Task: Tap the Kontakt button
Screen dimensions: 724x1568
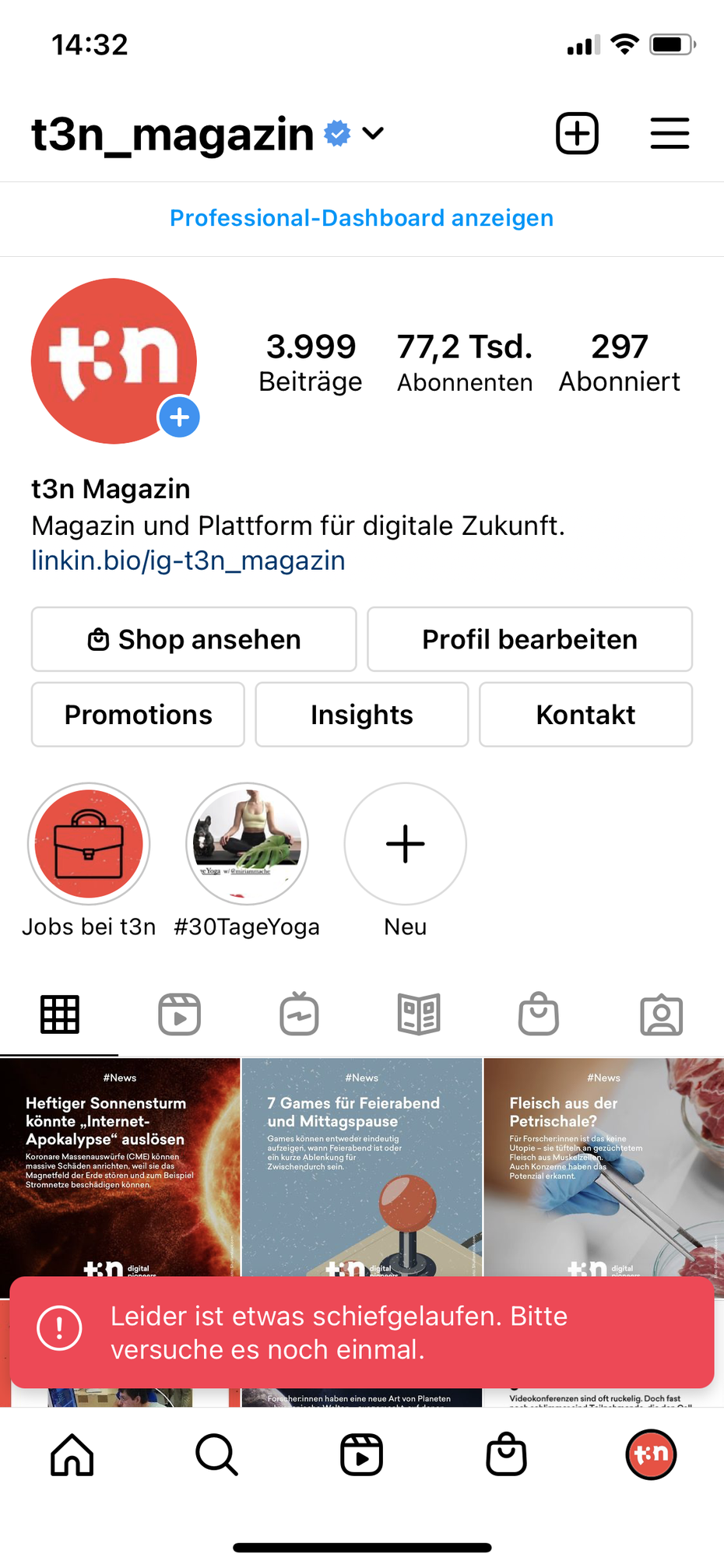Action: pos(585,715)
